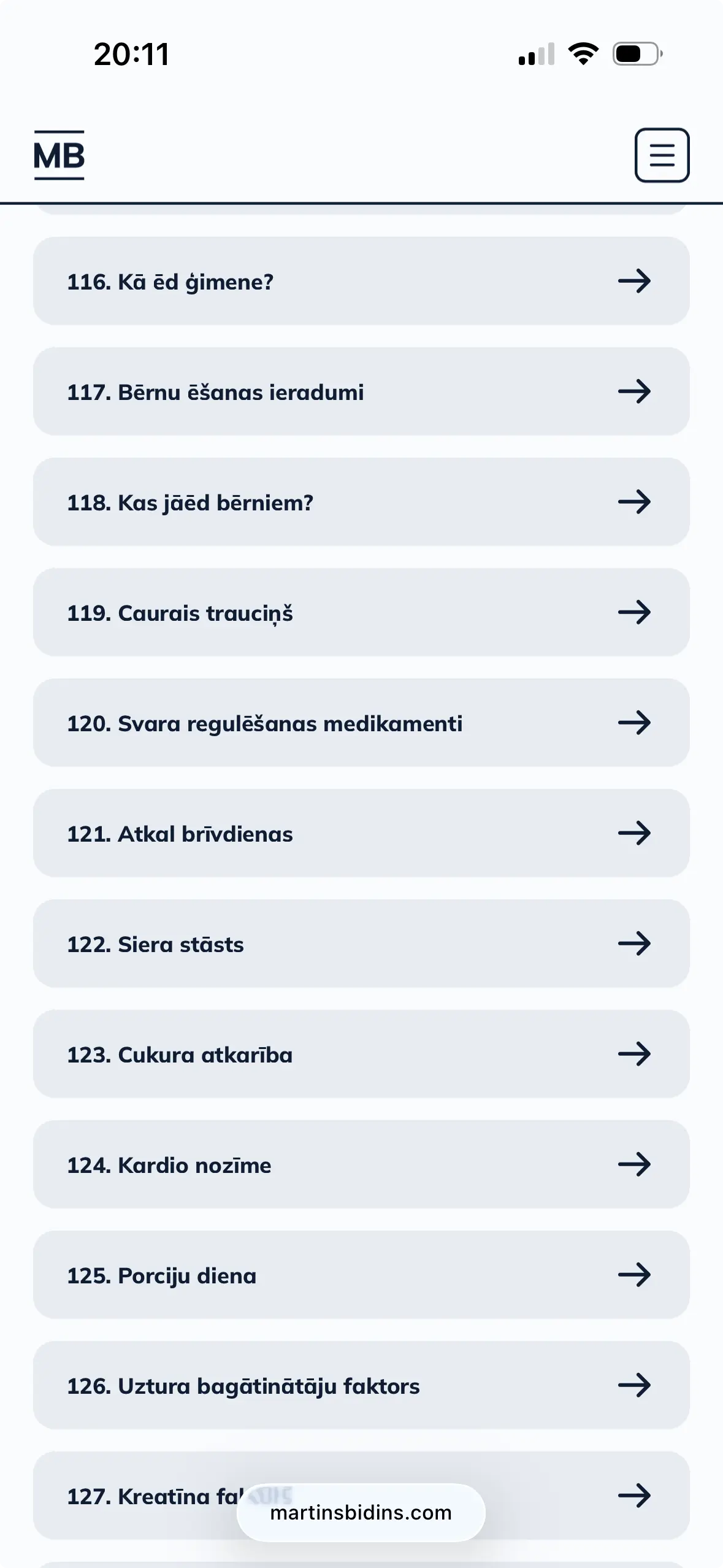Open 119. Caurais trauciņš
The width and height of the screenshot is (723, 1568).
point(361,613)
